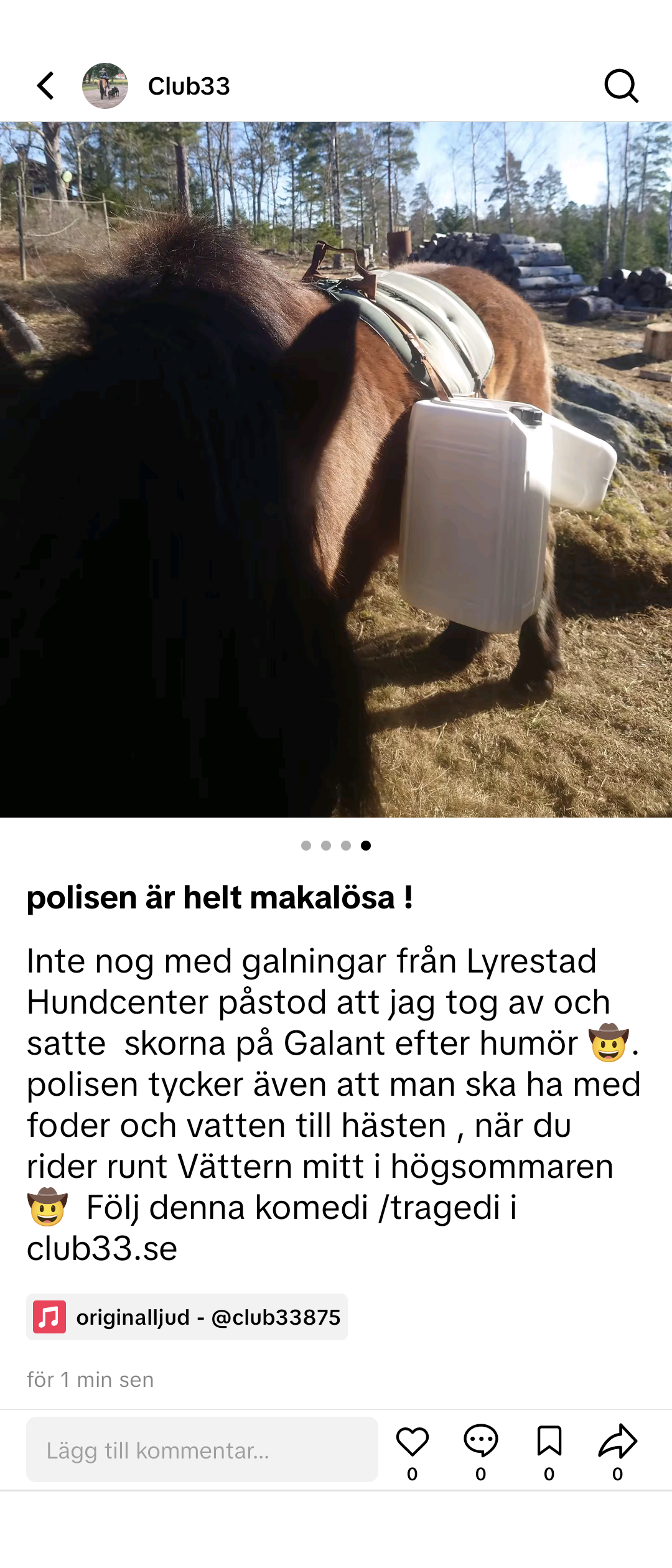Open the Club33 username profile link
The width and height of the screenshot is (672, 1568).
(x=189, y=86)
